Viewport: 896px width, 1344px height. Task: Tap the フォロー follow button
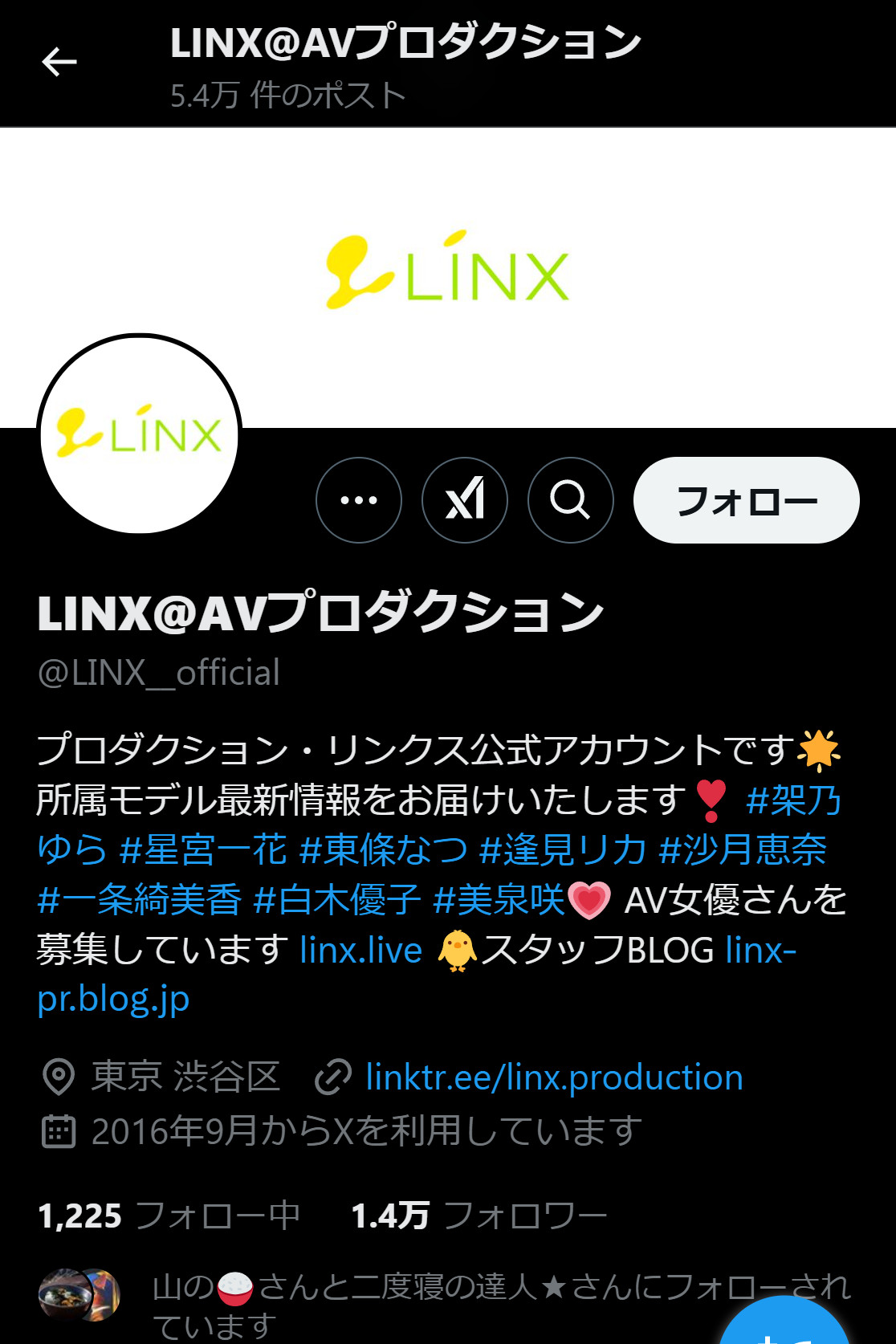(x=746, y=500)
